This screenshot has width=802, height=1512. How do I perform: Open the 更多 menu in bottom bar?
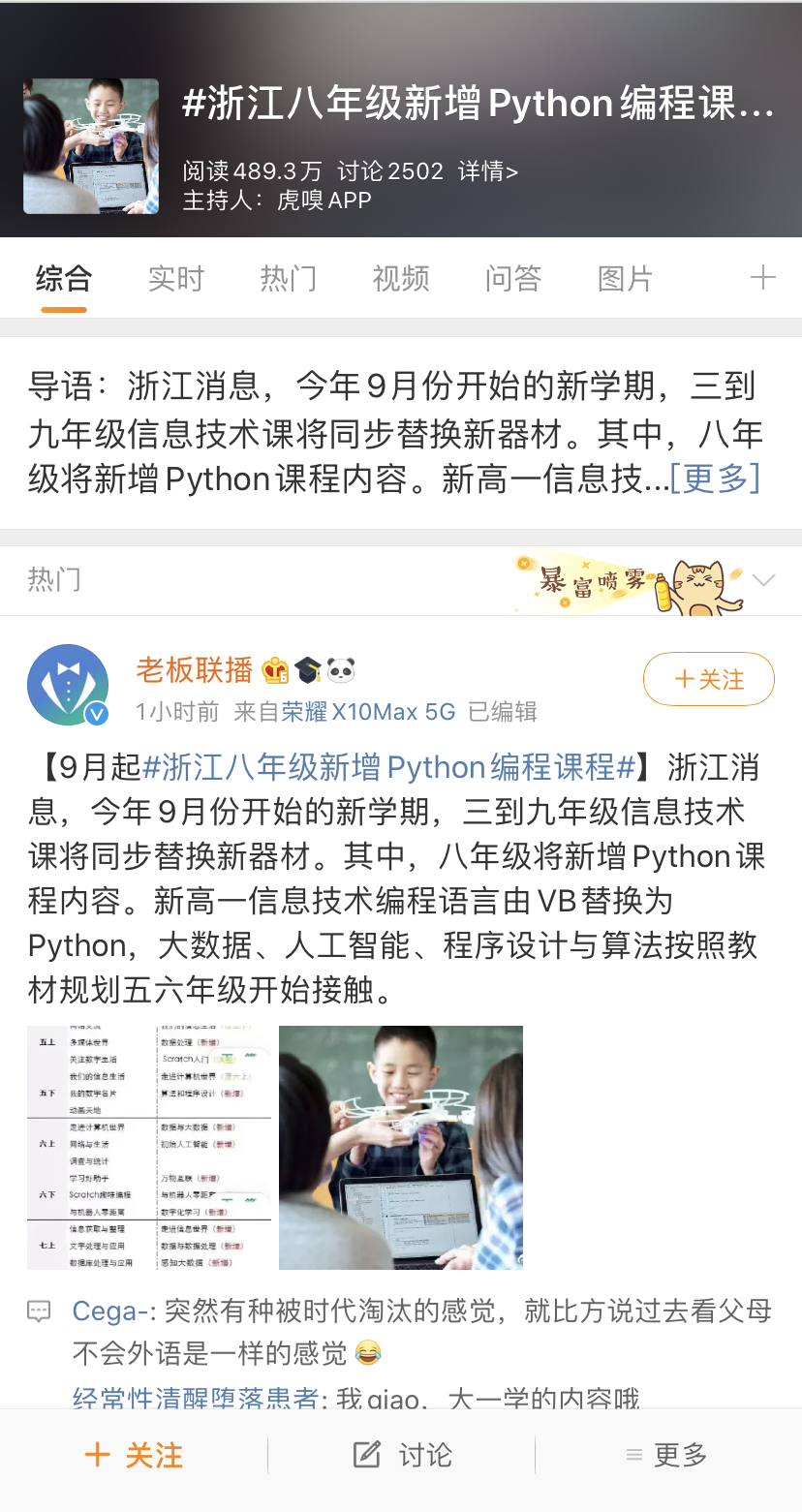pyautogui.click(x=667, y=1455)
